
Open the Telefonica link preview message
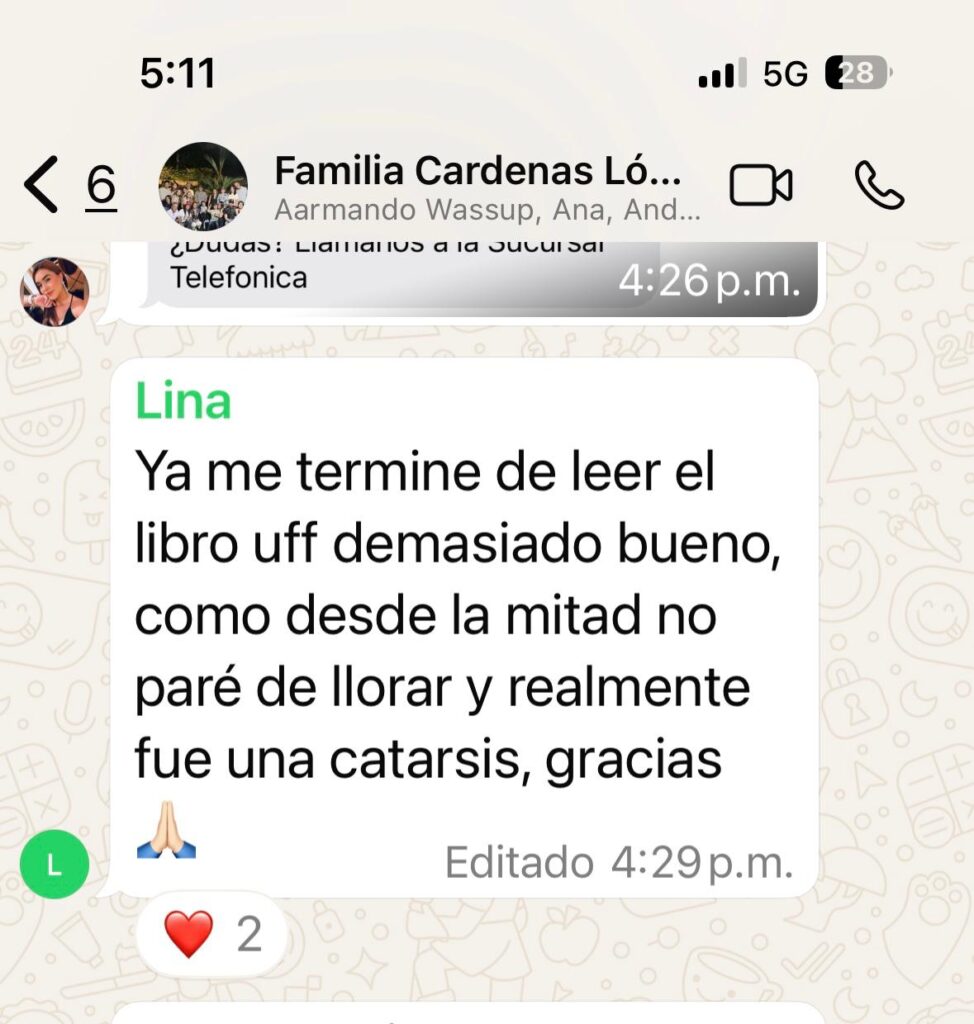[480, 277]
